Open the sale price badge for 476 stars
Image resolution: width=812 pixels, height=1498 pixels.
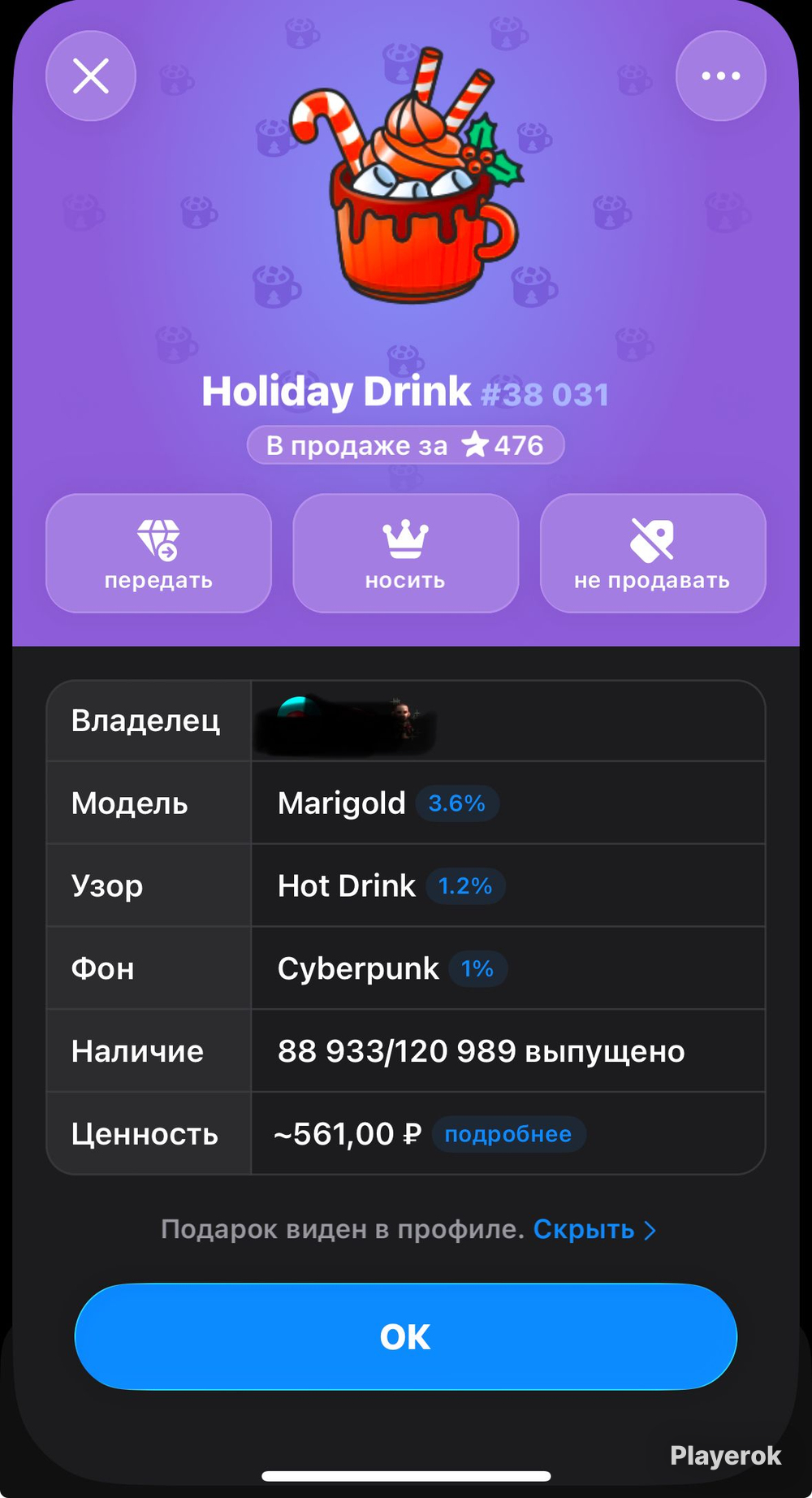point(405,445)
